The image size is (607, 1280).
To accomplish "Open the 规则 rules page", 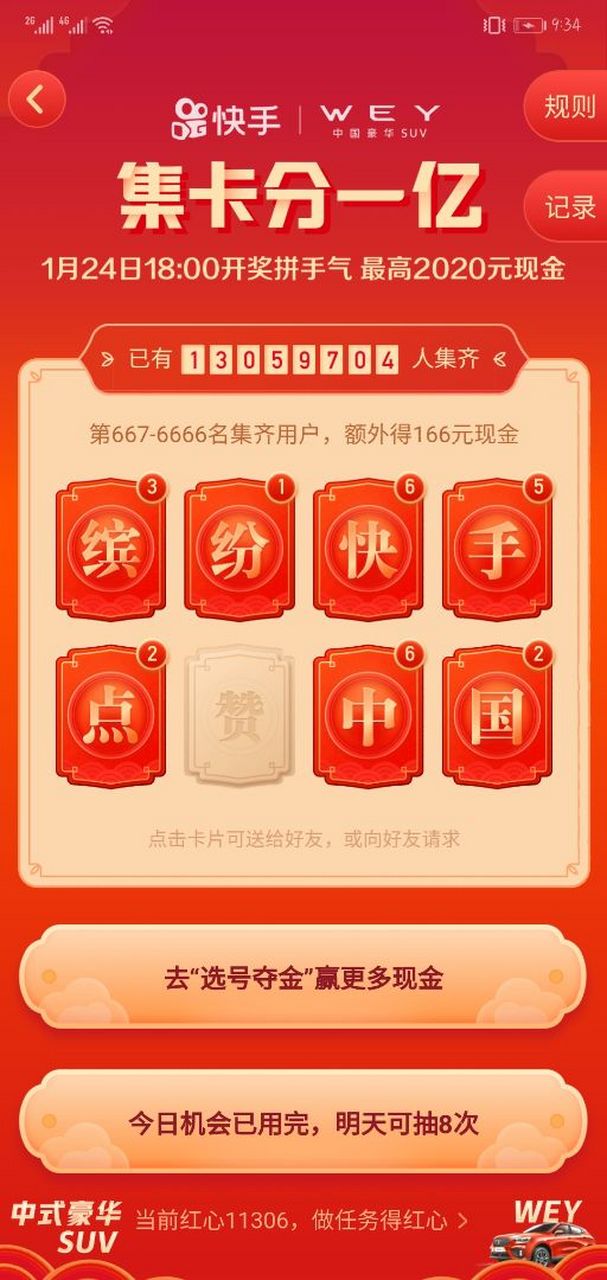I will (569, 108).
